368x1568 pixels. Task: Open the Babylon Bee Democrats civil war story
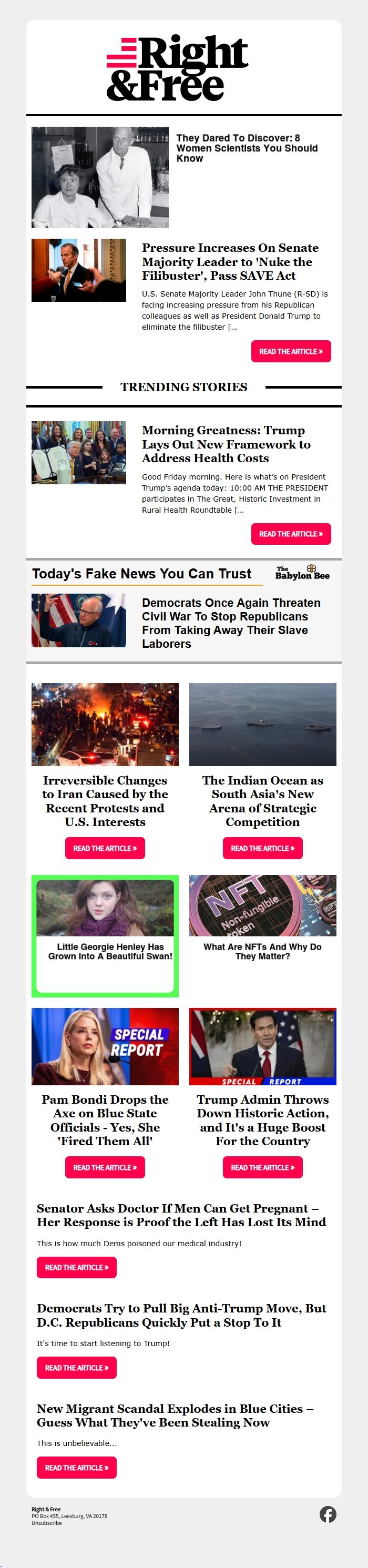[231, 622]
